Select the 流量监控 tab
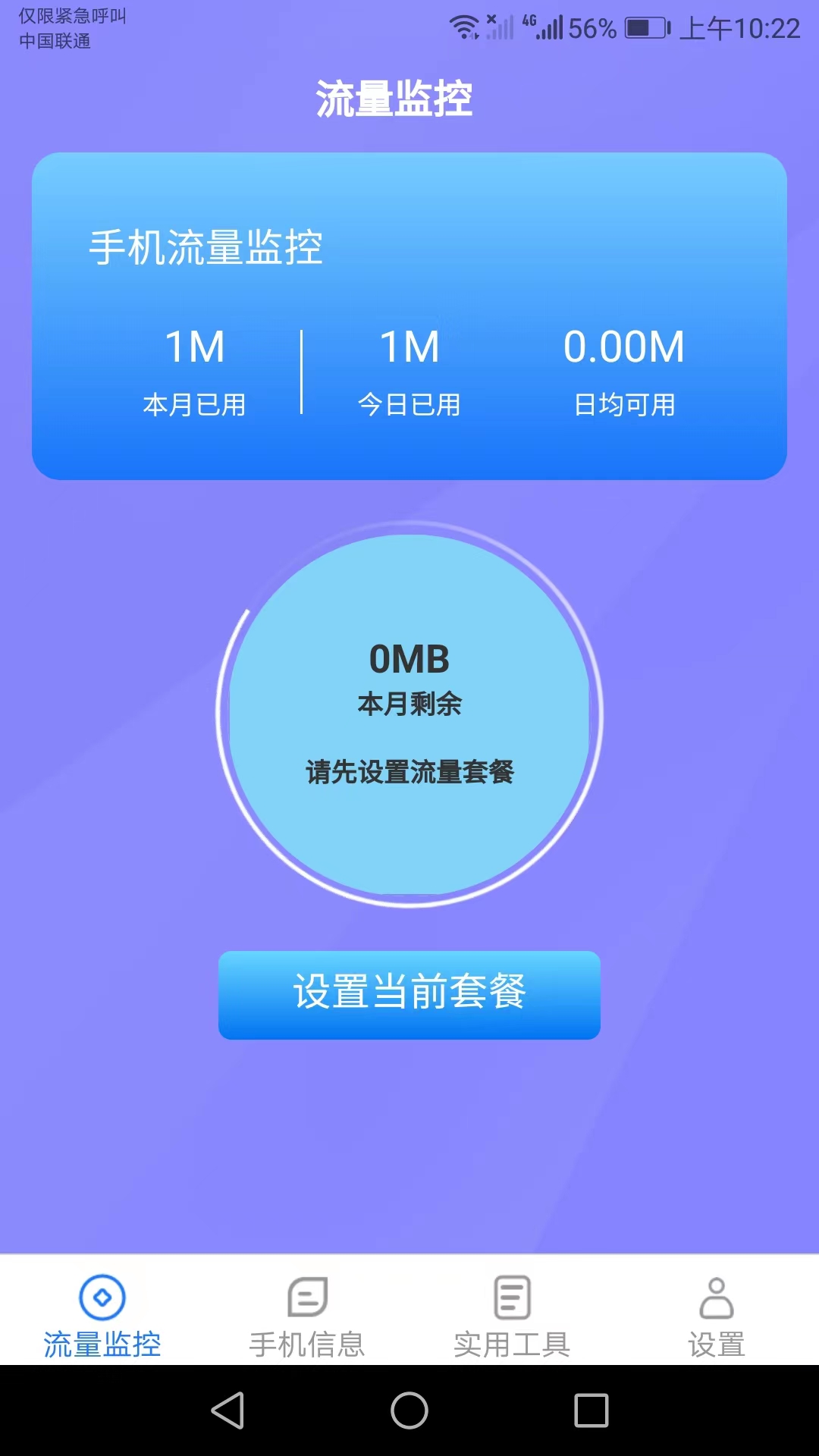Image resolution: width=819 pixels, height=1456 pixels. coord(102,1317)
